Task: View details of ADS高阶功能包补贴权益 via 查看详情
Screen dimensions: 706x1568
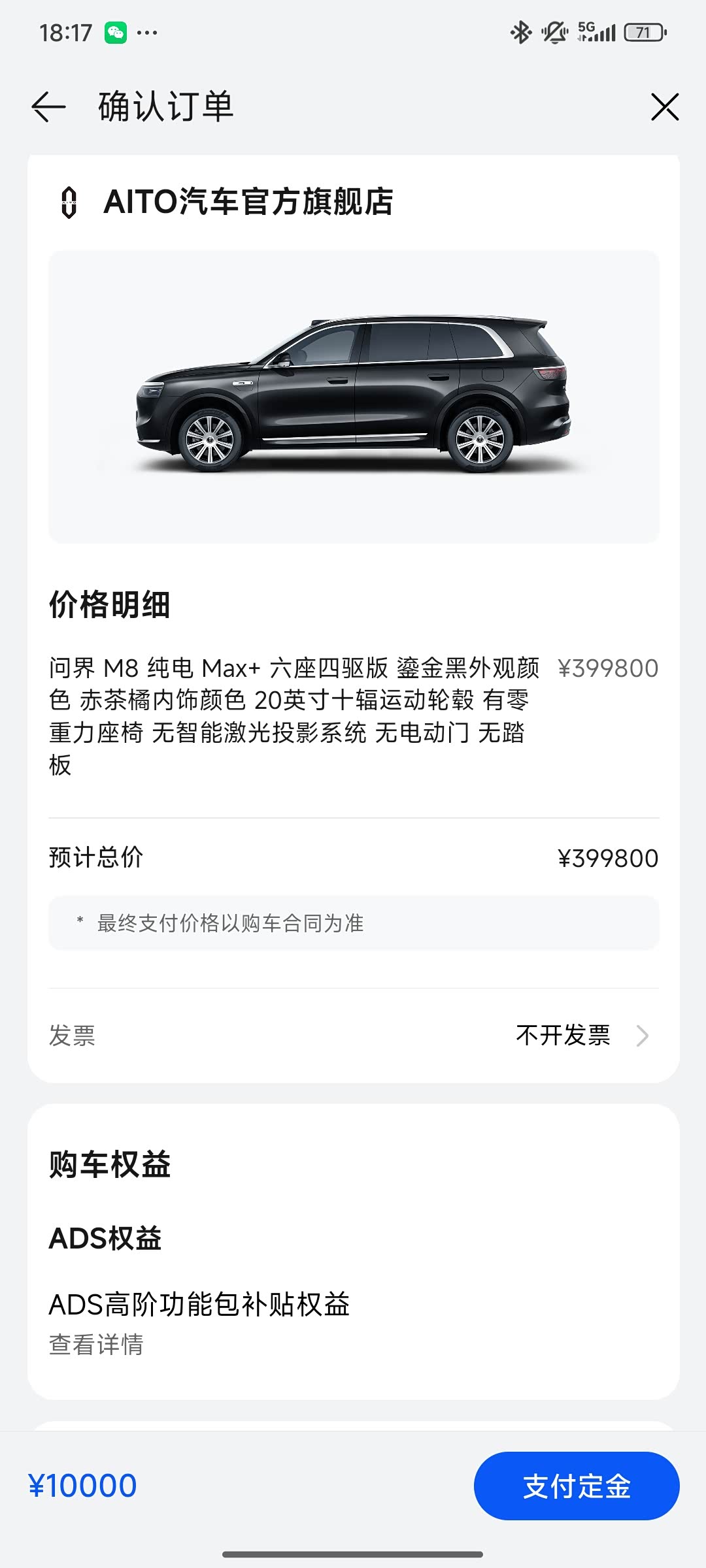Action: (x=96, y=1345)
